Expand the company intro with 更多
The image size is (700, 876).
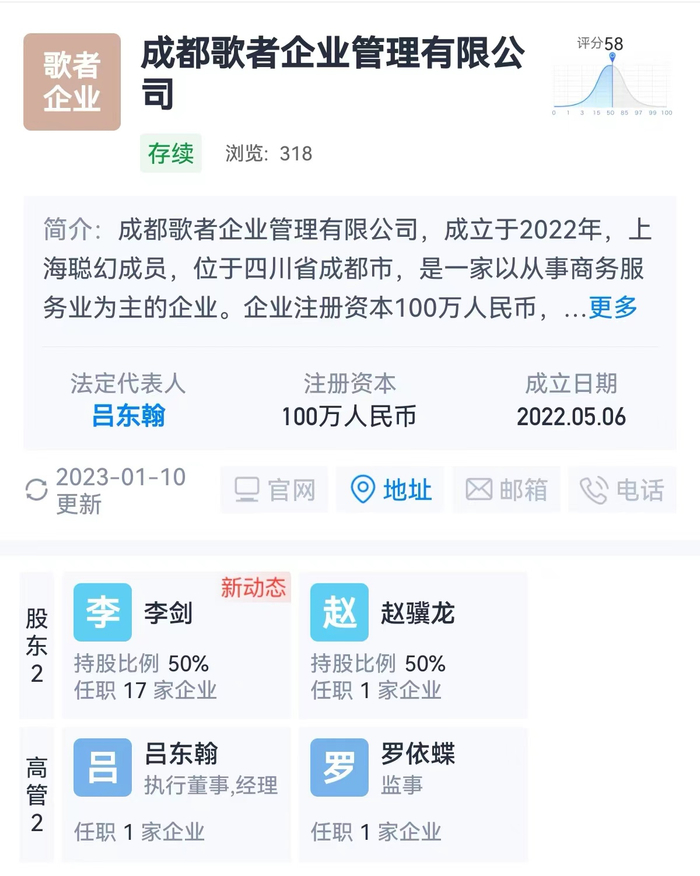(x=613, y=308)
